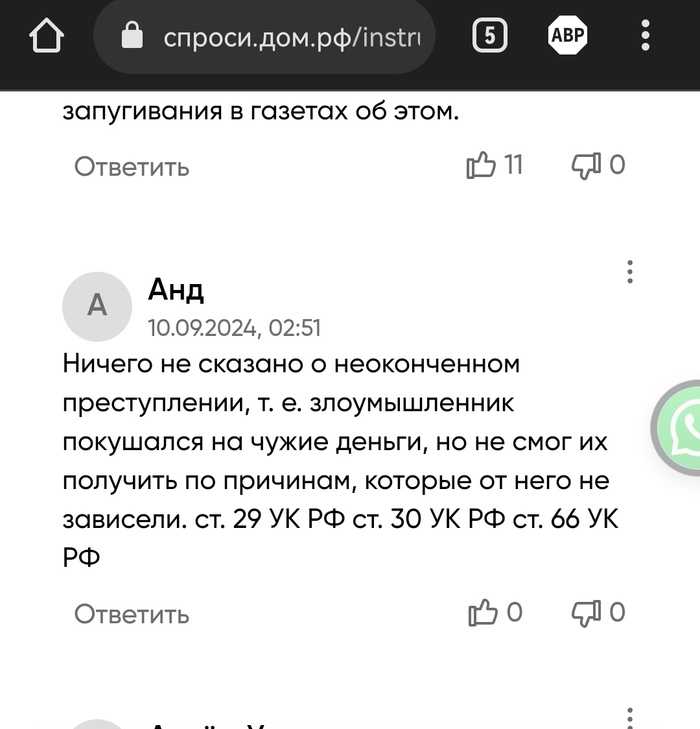Image resolution: width=700 pixels, height=729 pixels.
Task: Open the tab switcher showing 5 tabs
Action: (x=488, y=38)
